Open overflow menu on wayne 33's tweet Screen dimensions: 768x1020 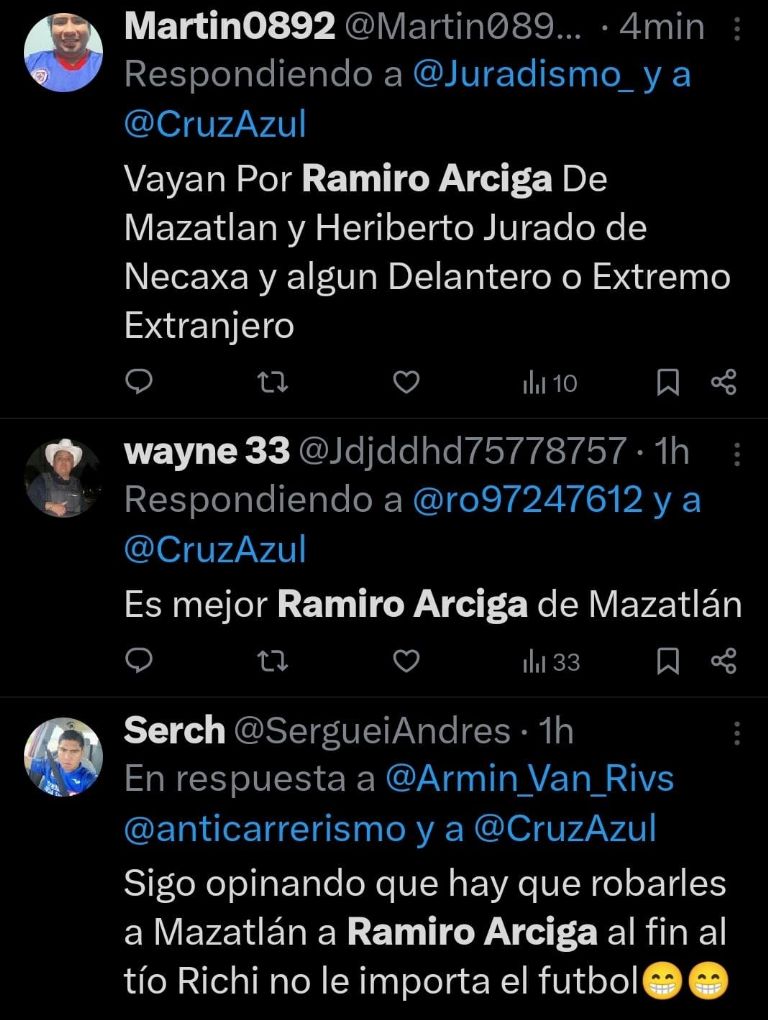click(x=737, y=454)
